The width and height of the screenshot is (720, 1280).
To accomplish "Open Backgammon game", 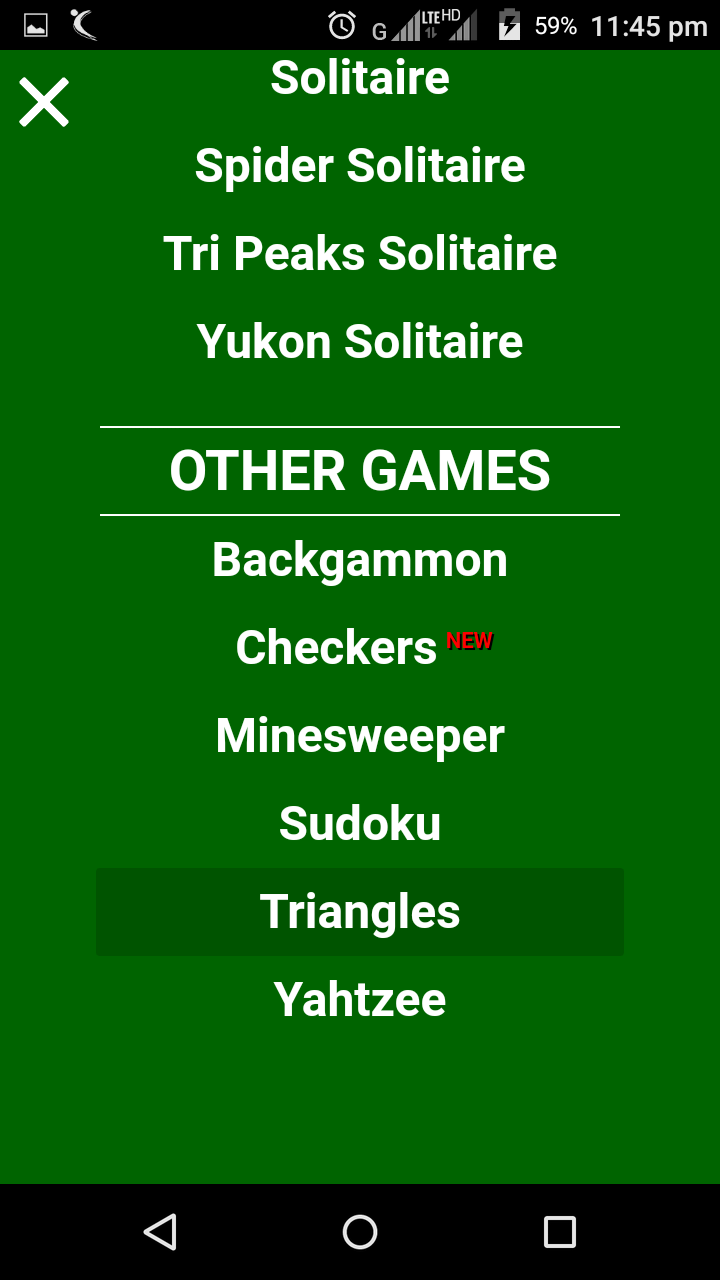I will [x=360, y=560].
